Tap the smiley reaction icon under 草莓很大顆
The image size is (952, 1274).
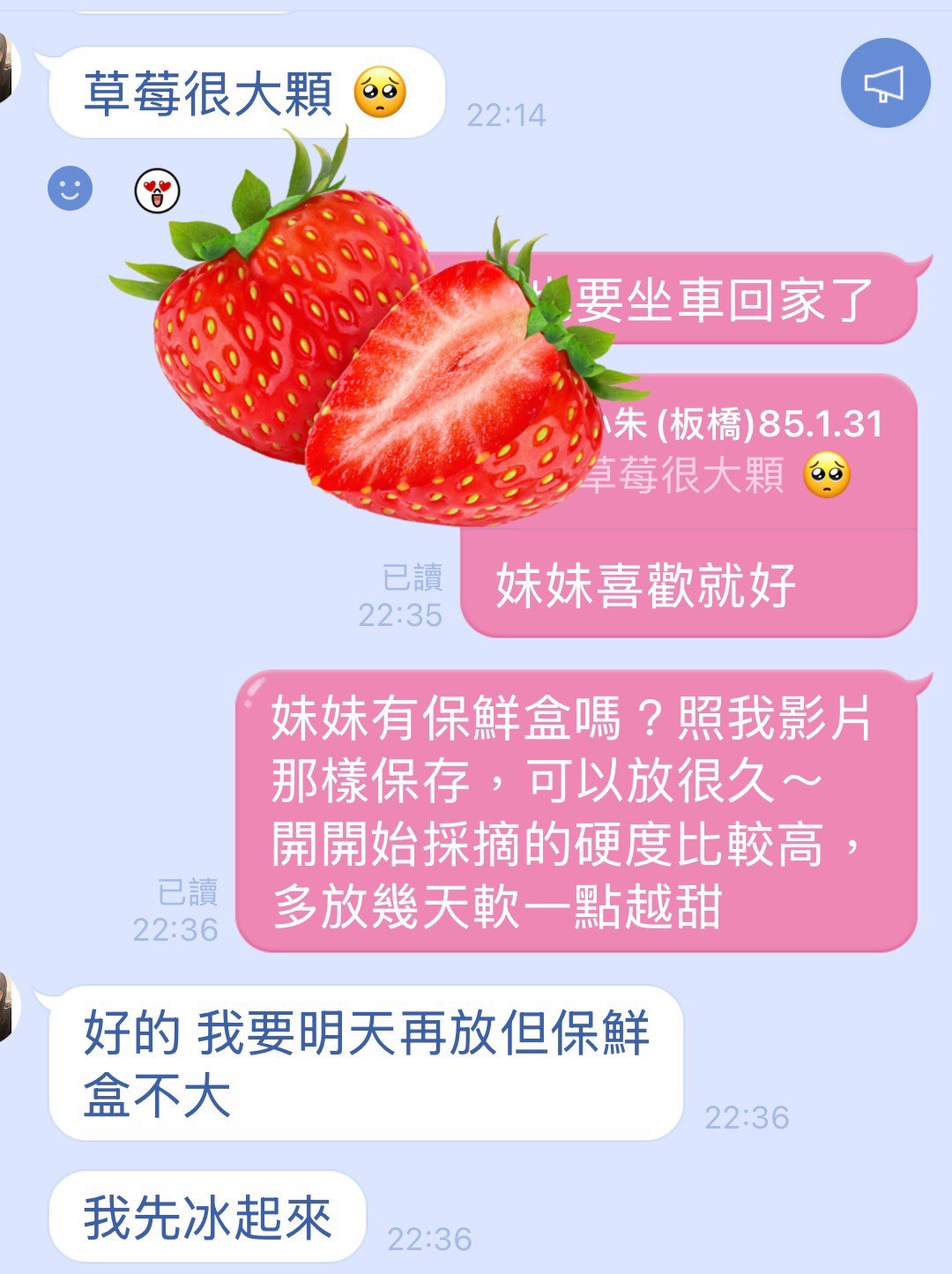[70, 189]
